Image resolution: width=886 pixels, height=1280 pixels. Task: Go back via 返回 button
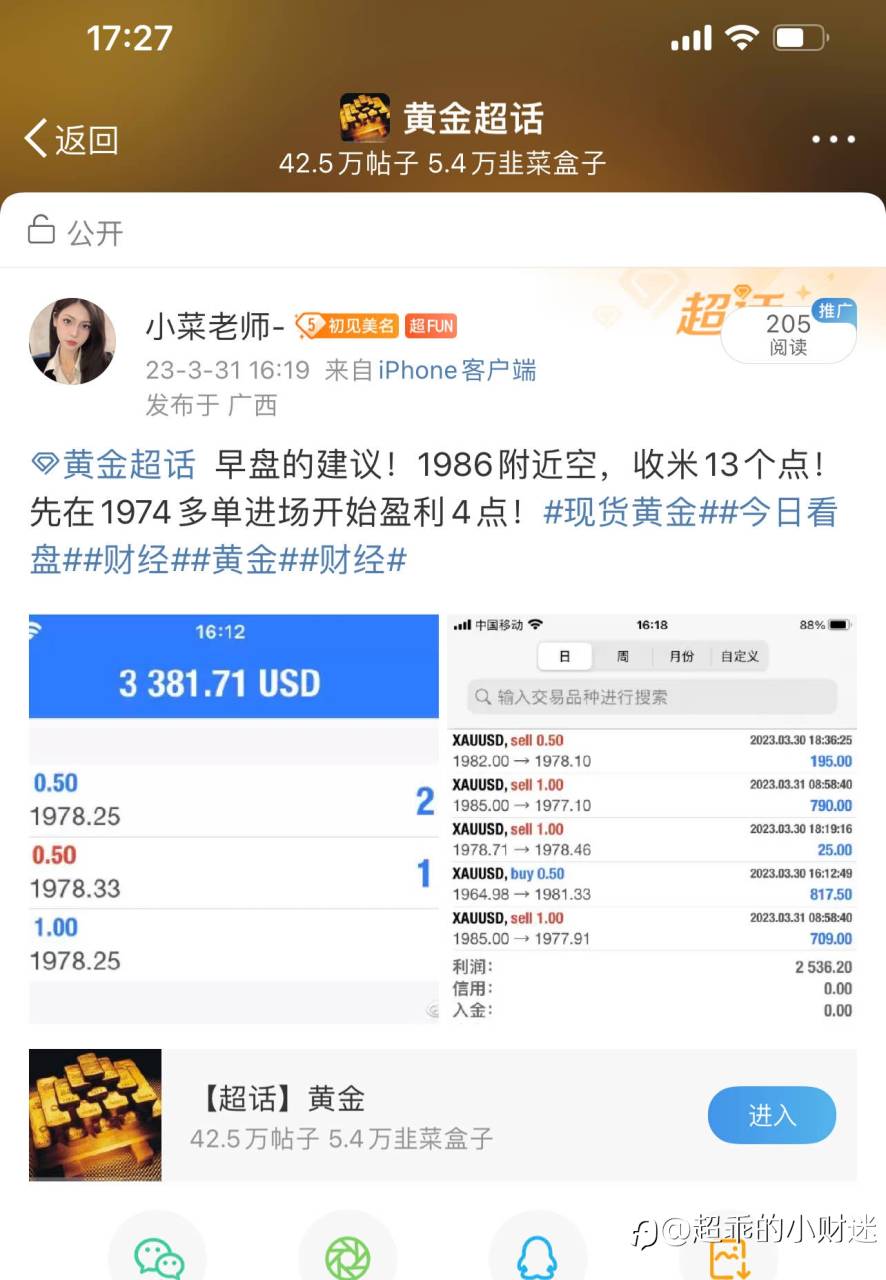[72, 140]
